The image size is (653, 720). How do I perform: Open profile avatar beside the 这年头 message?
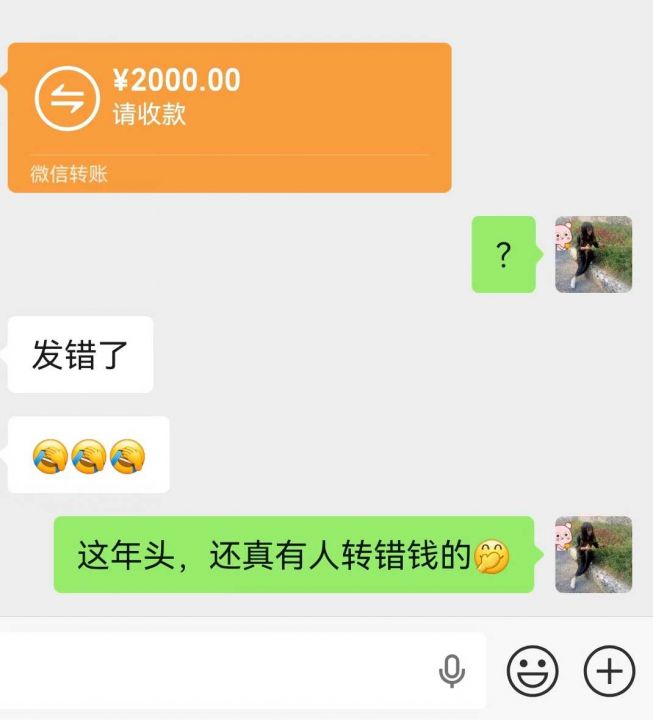coord(593,554)
